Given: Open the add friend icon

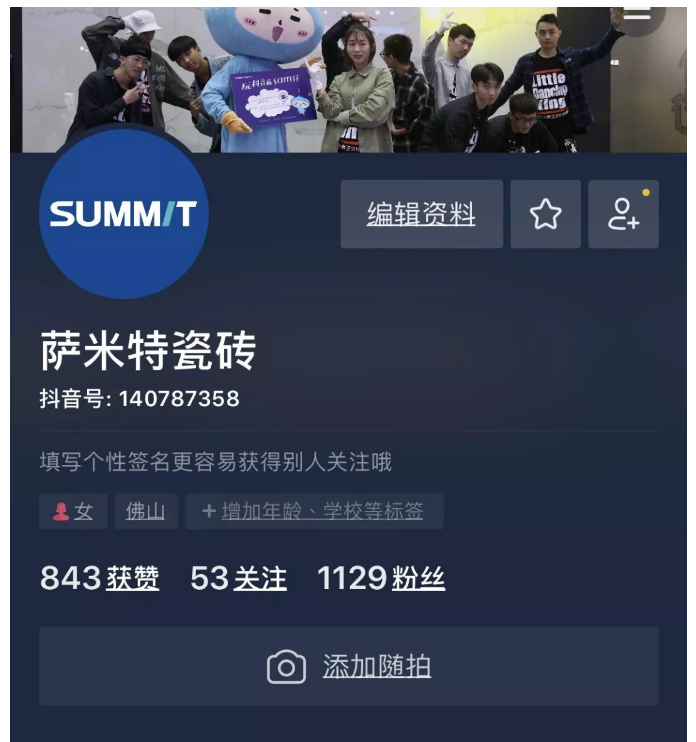Looking at the screenshot, I should (x=623, y=214).
